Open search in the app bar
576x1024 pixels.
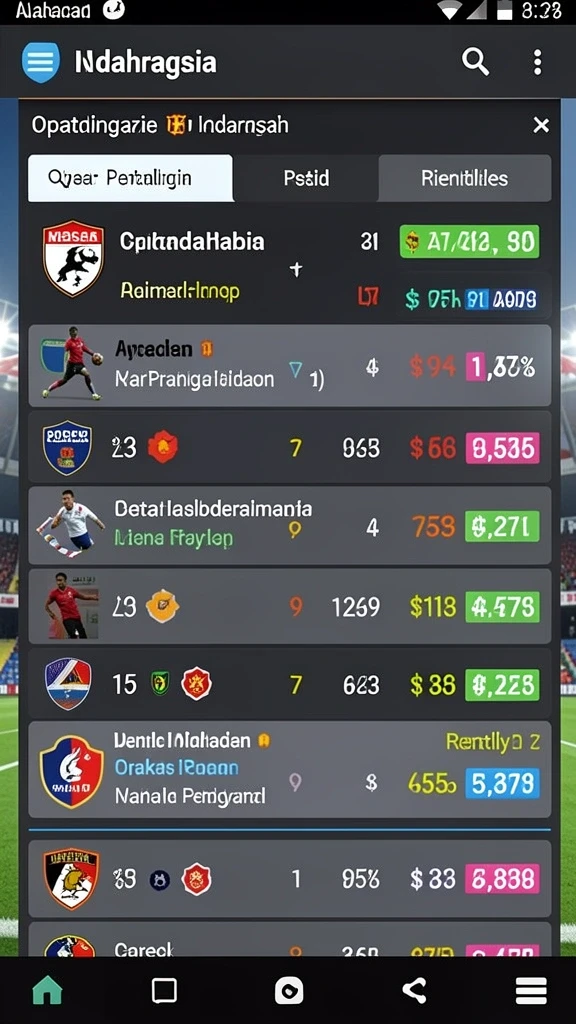[x=475, y=62]
